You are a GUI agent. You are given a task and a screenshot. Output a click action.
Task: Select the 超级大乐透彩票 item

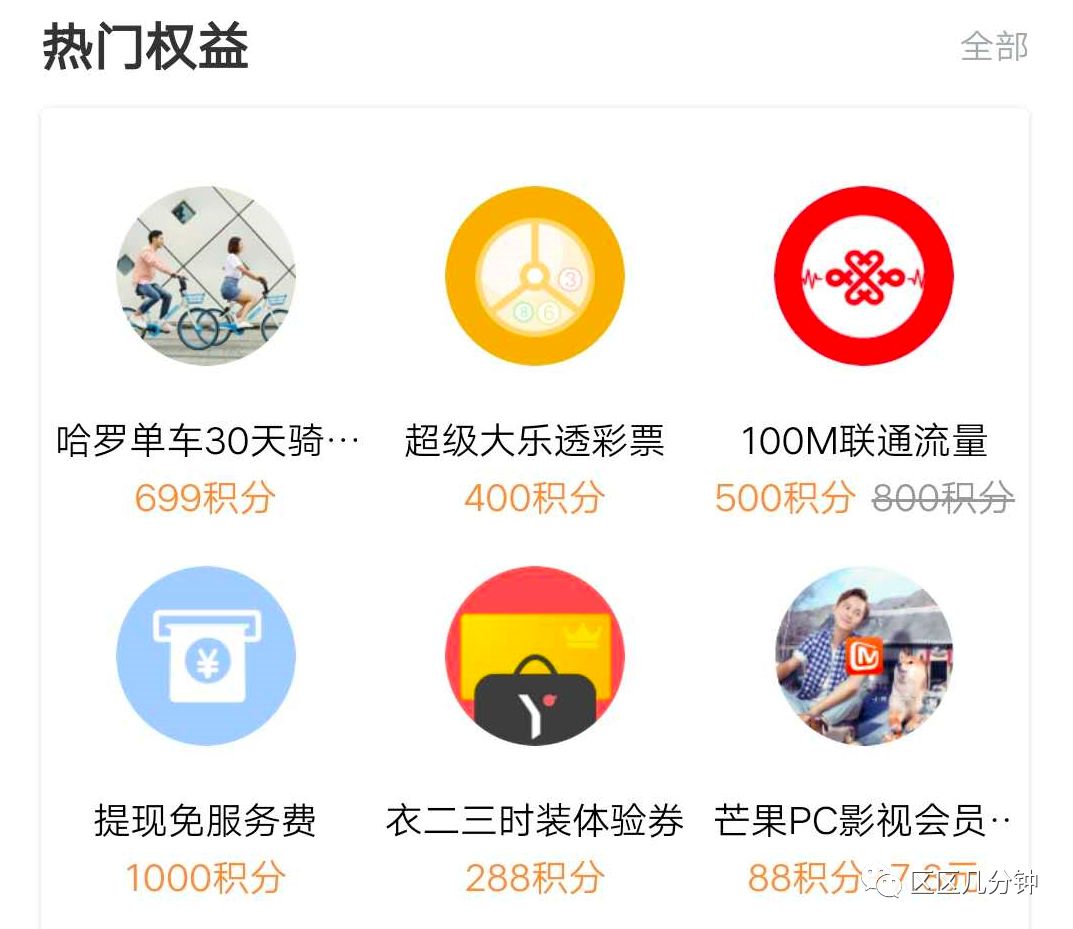pos(534,276)
